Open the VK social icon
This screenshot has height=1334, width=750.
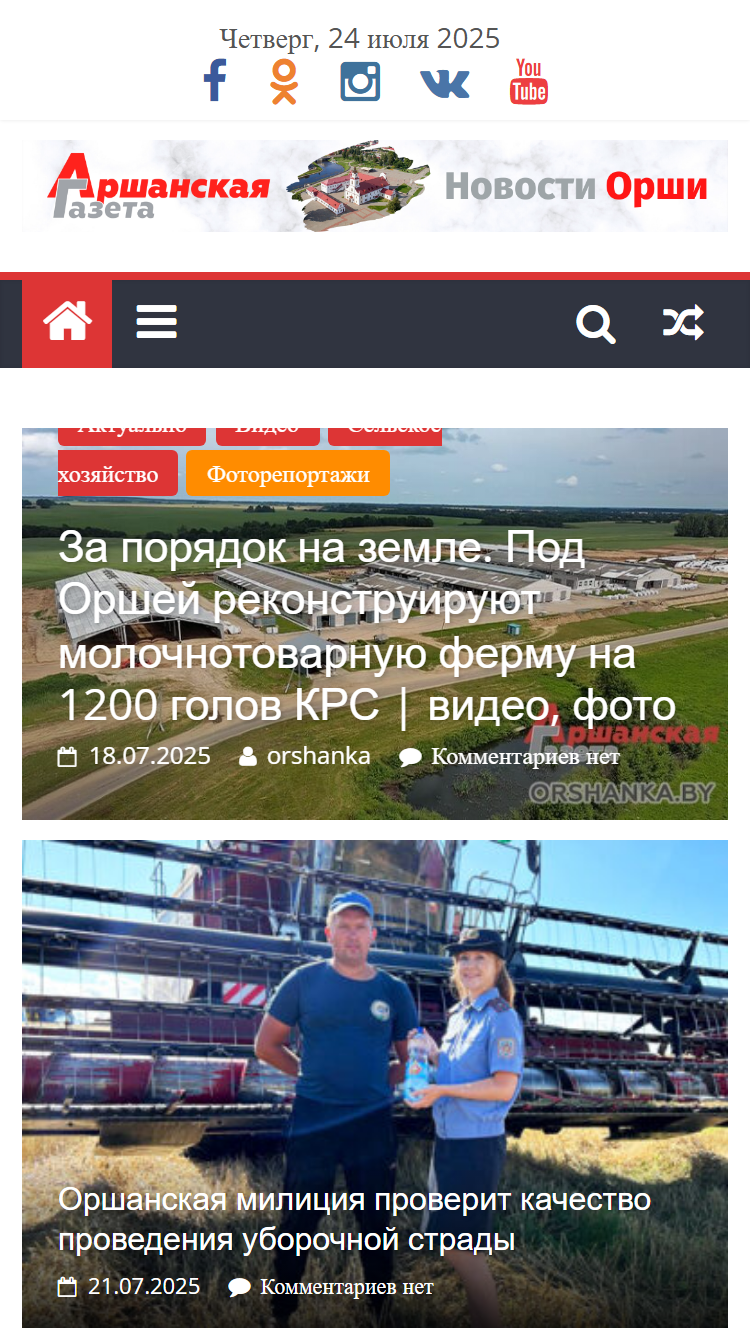point(445,83)
